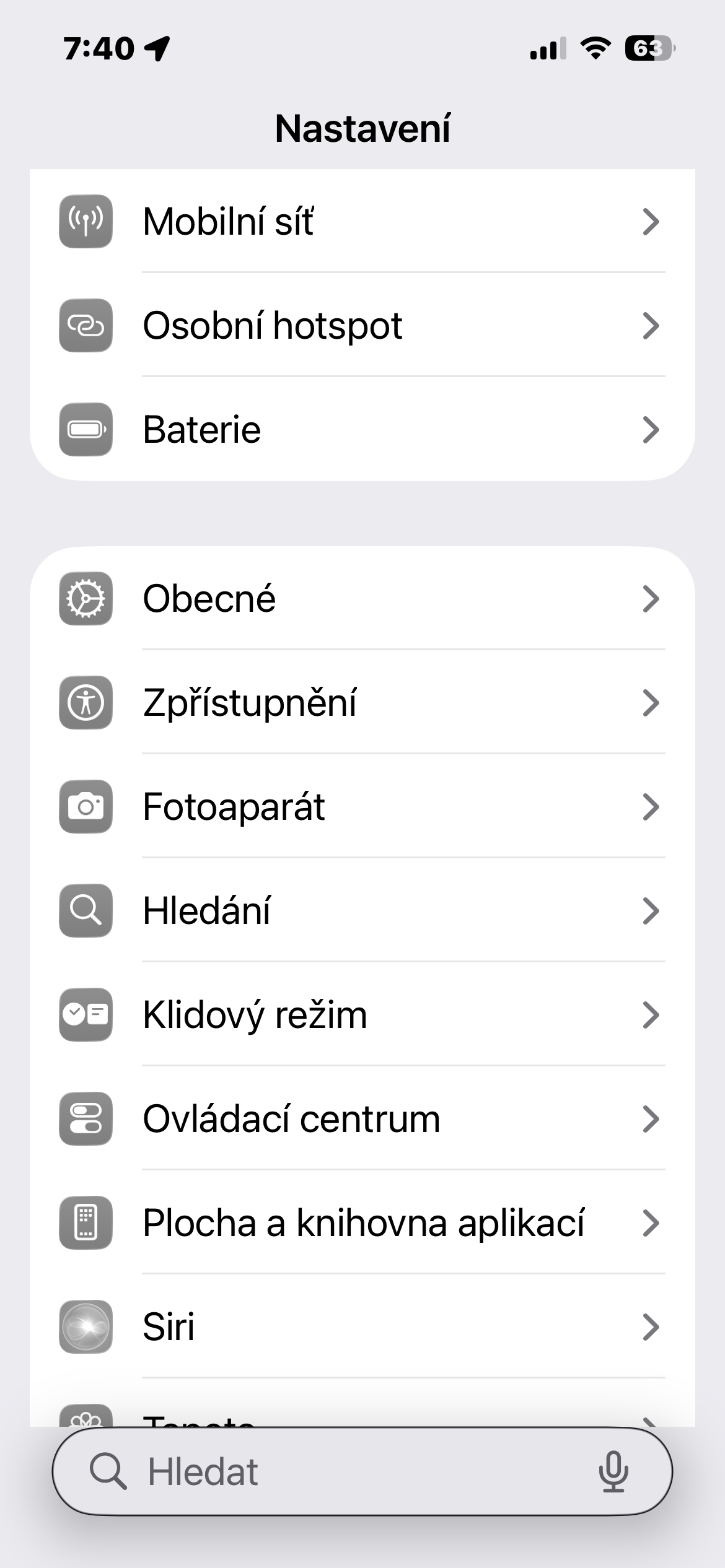Go to Baterie settings
Screen dimensions: 725x1568
point(362,429)
